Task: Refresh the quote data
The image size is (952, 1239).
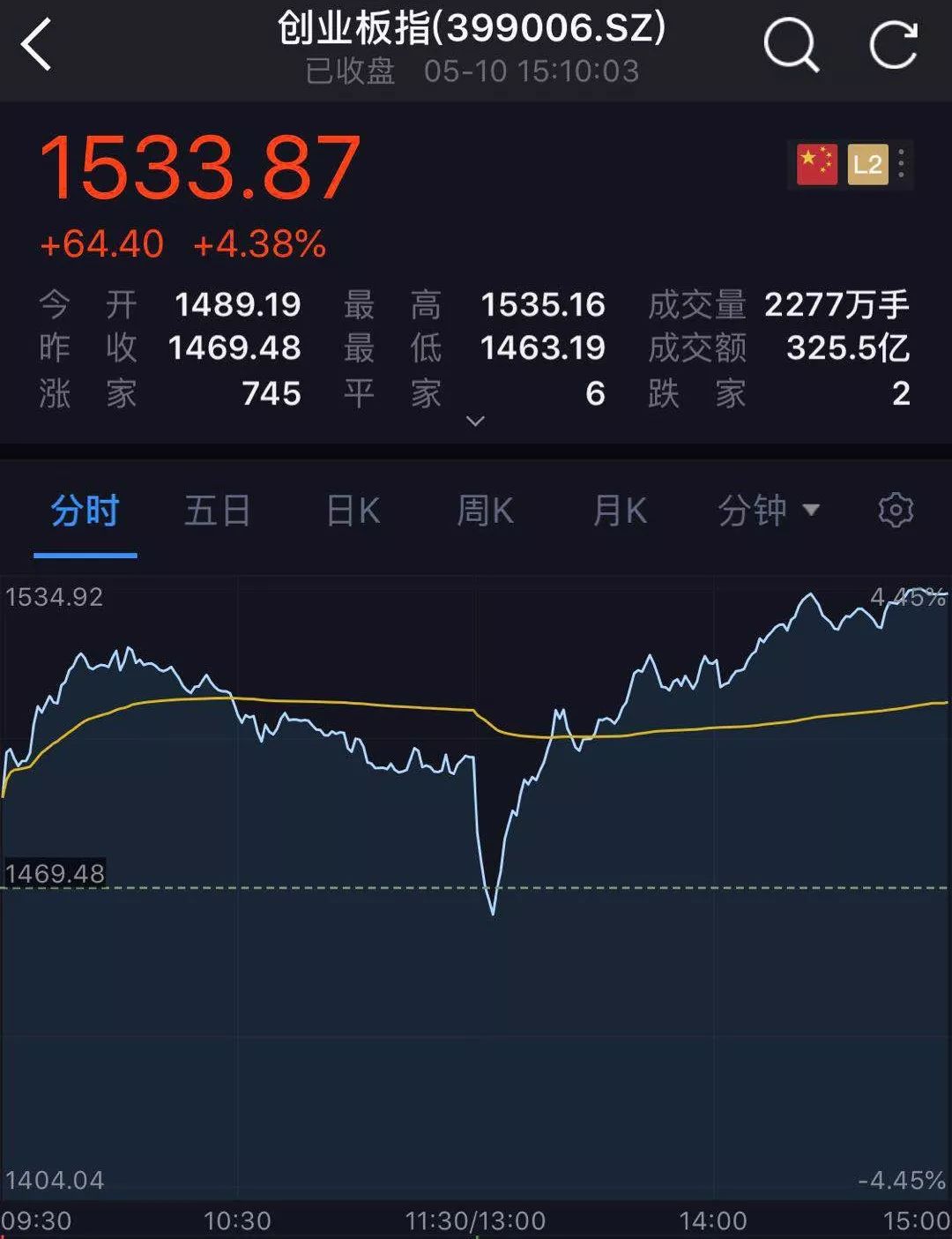Action: [x=892, y=45]
